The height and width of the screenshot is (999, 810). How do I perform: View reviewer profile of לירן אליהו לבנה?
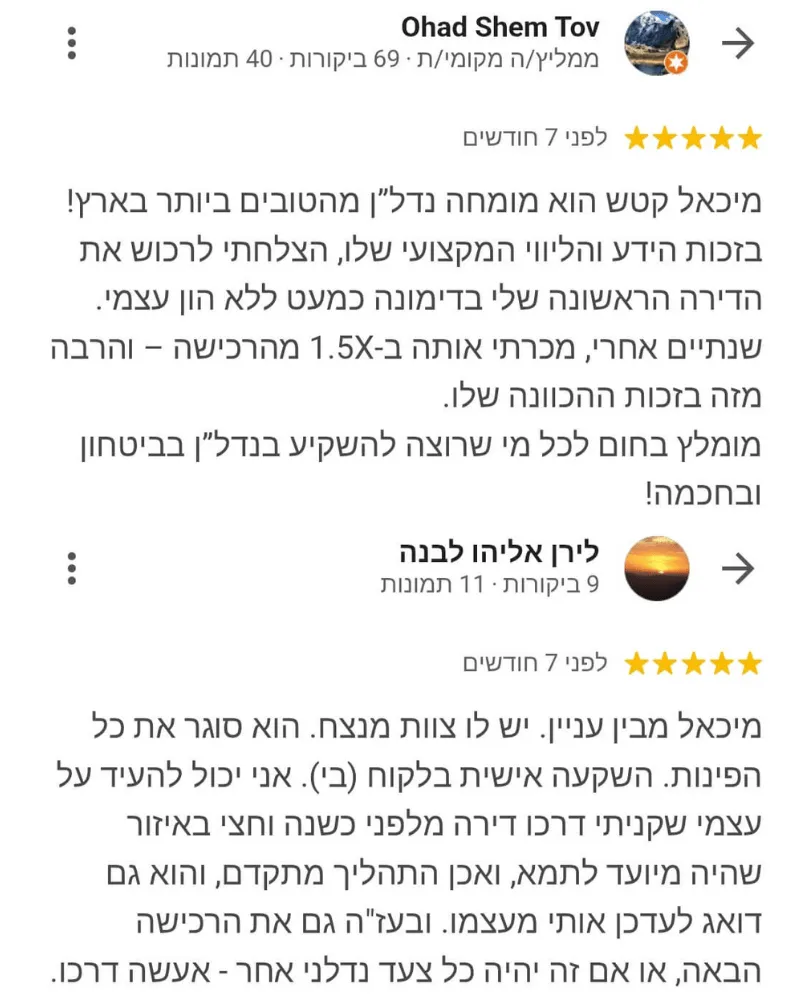tap(498, 552)
